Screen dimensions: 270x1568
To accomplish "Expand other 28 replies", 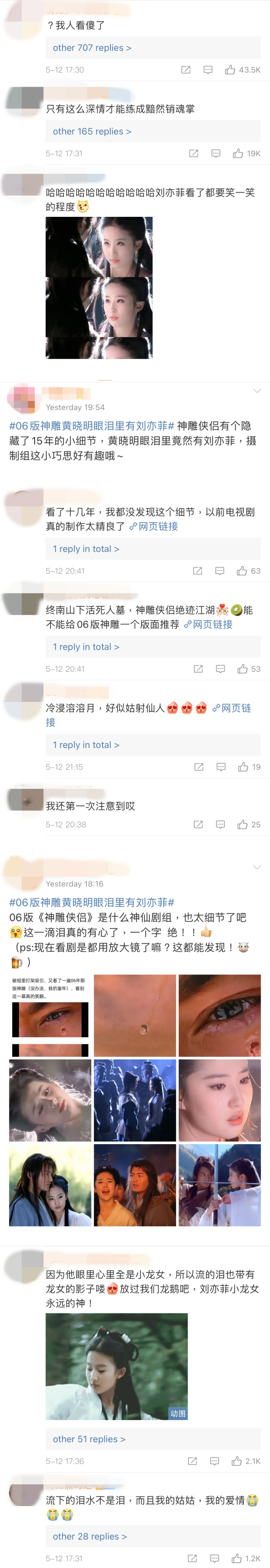I will [90, 1537].
